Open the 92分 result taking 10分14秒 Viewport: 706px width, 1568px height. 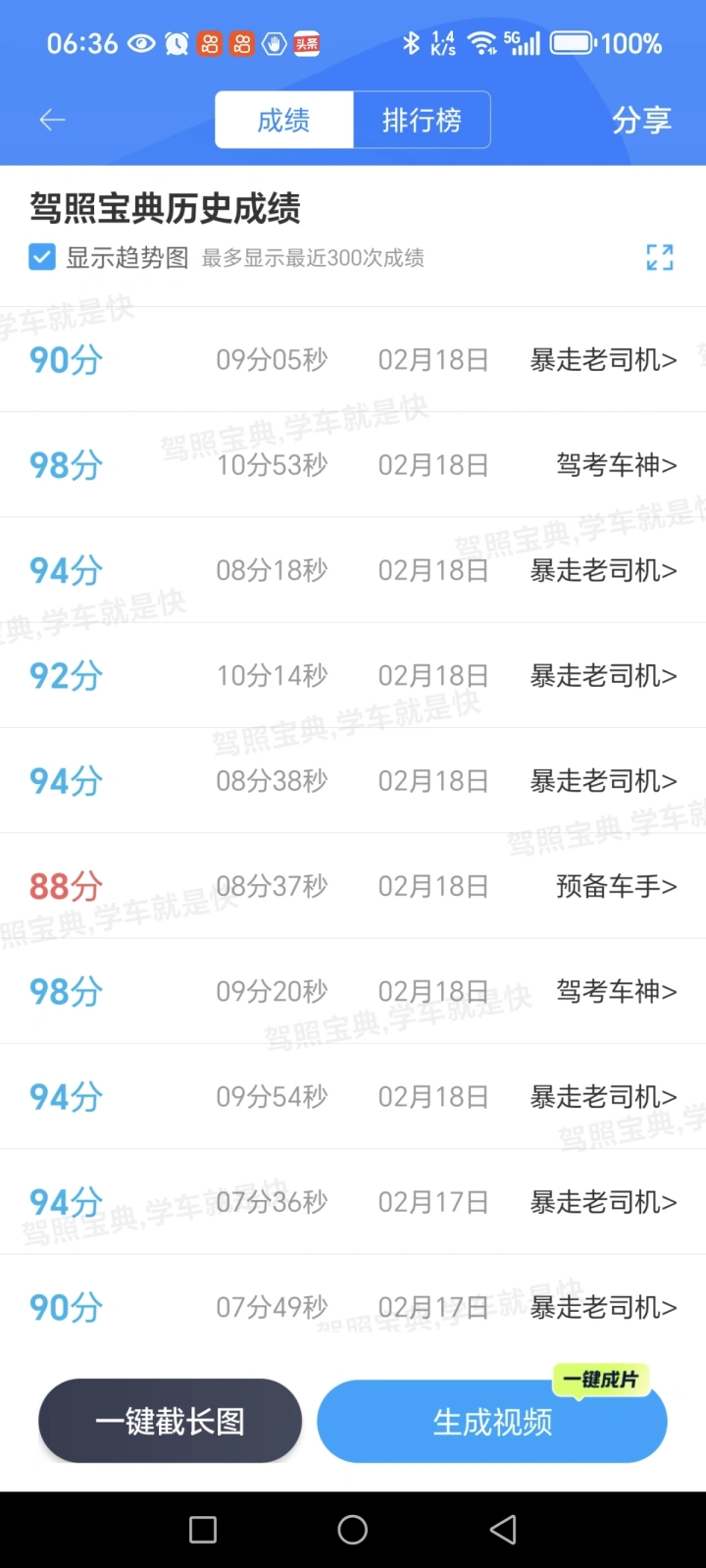point(353,675)
